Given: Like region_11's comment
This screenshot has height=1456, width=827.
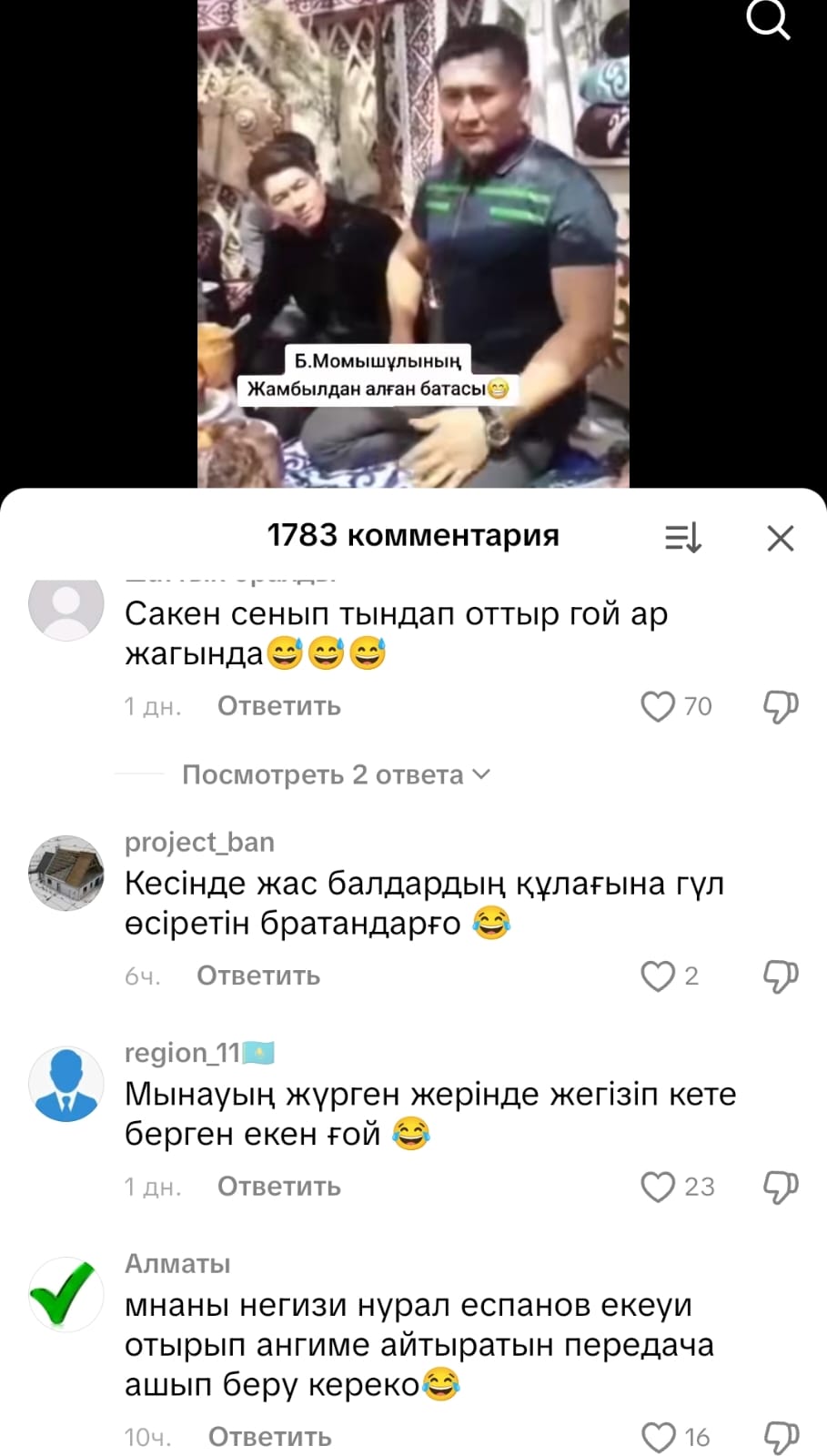Looking at the screenshot, I should 658,1187.
